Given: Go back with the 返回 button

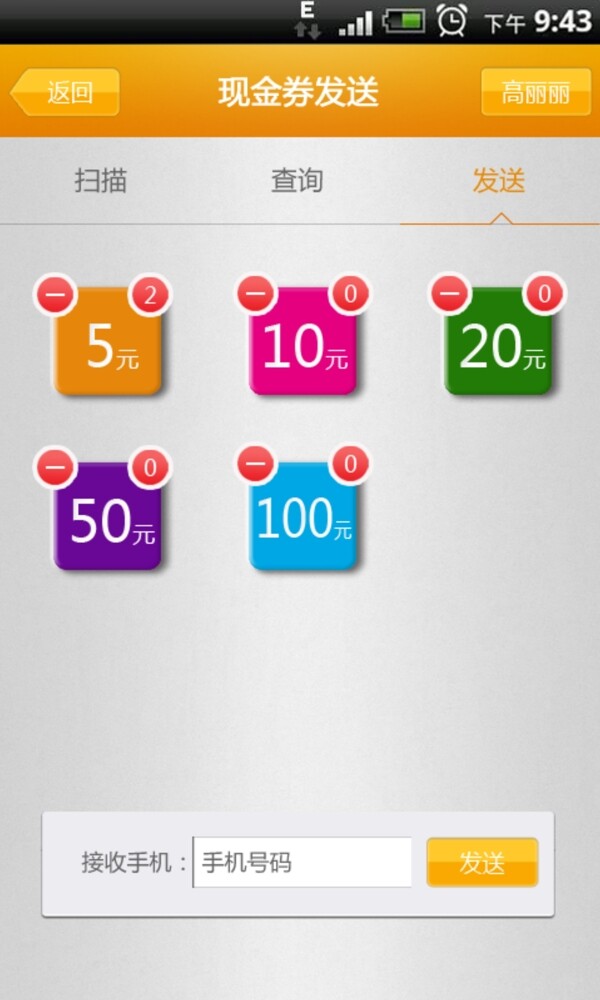Looking at the screenshot, I should coord(66,92).
